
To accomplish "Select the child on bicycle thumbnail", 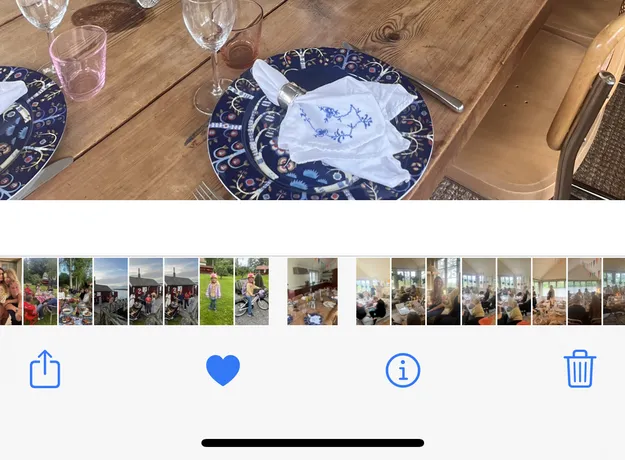I will pyautogui.click(x=251, y=291).
